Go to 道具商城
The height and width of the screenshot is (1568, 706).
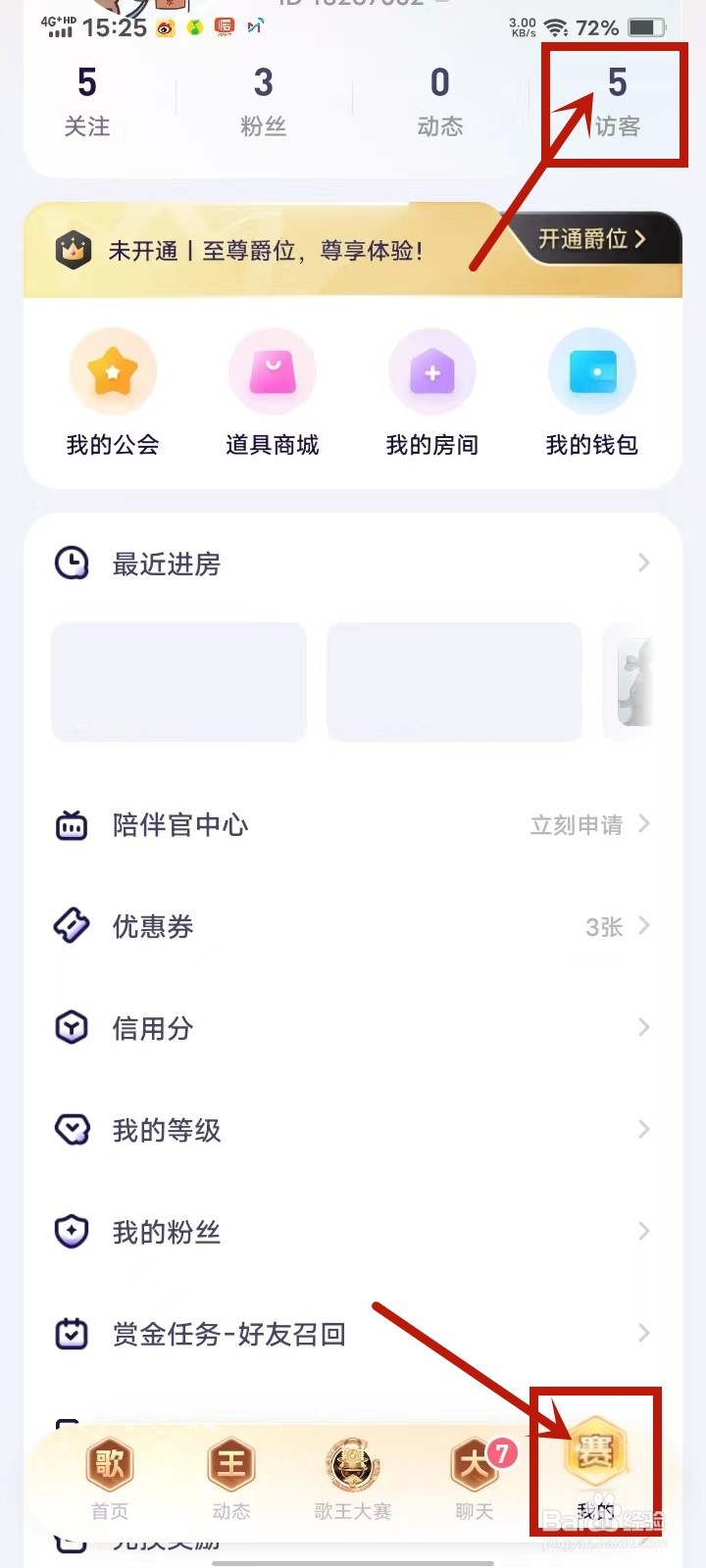click(x=273, y=394)
